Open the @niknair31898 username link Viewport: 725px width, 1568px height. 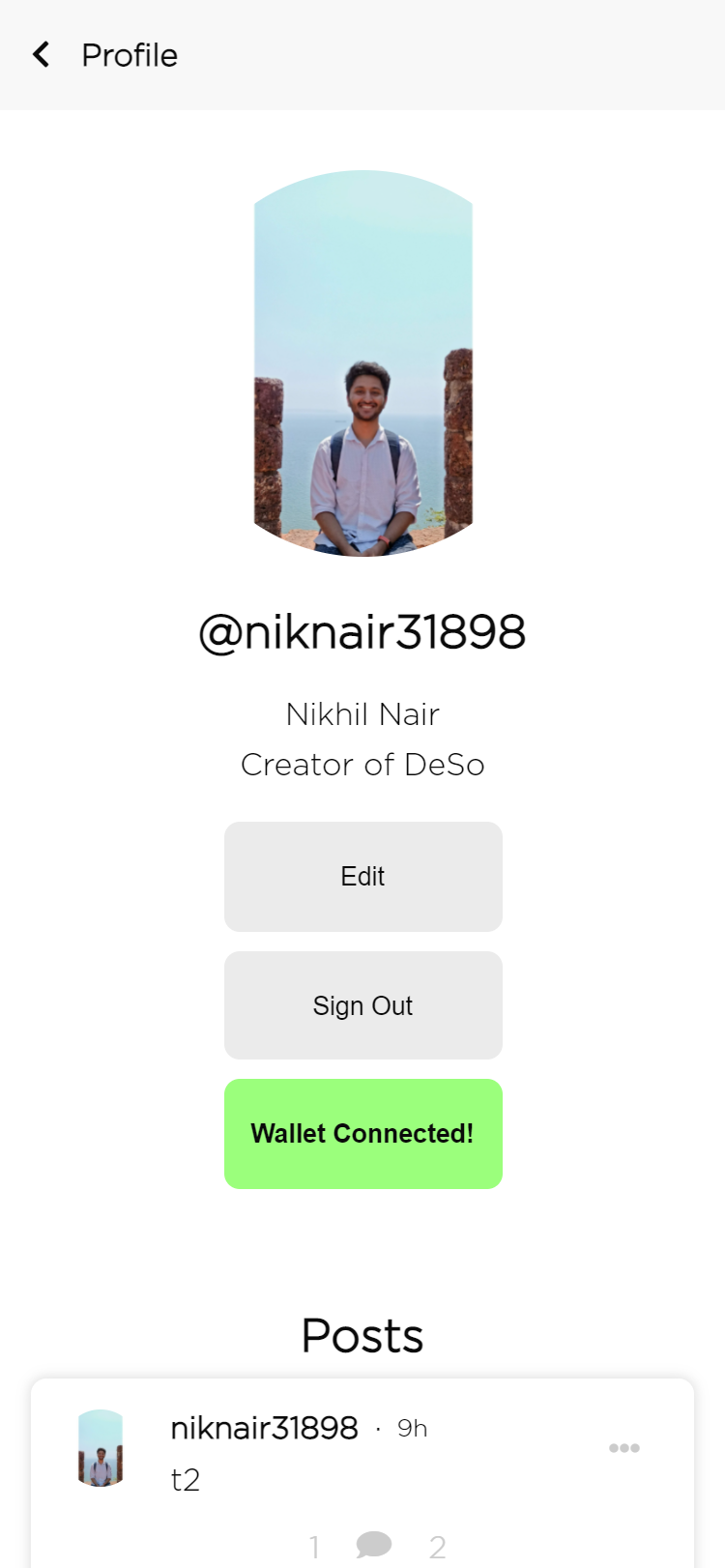362,630
